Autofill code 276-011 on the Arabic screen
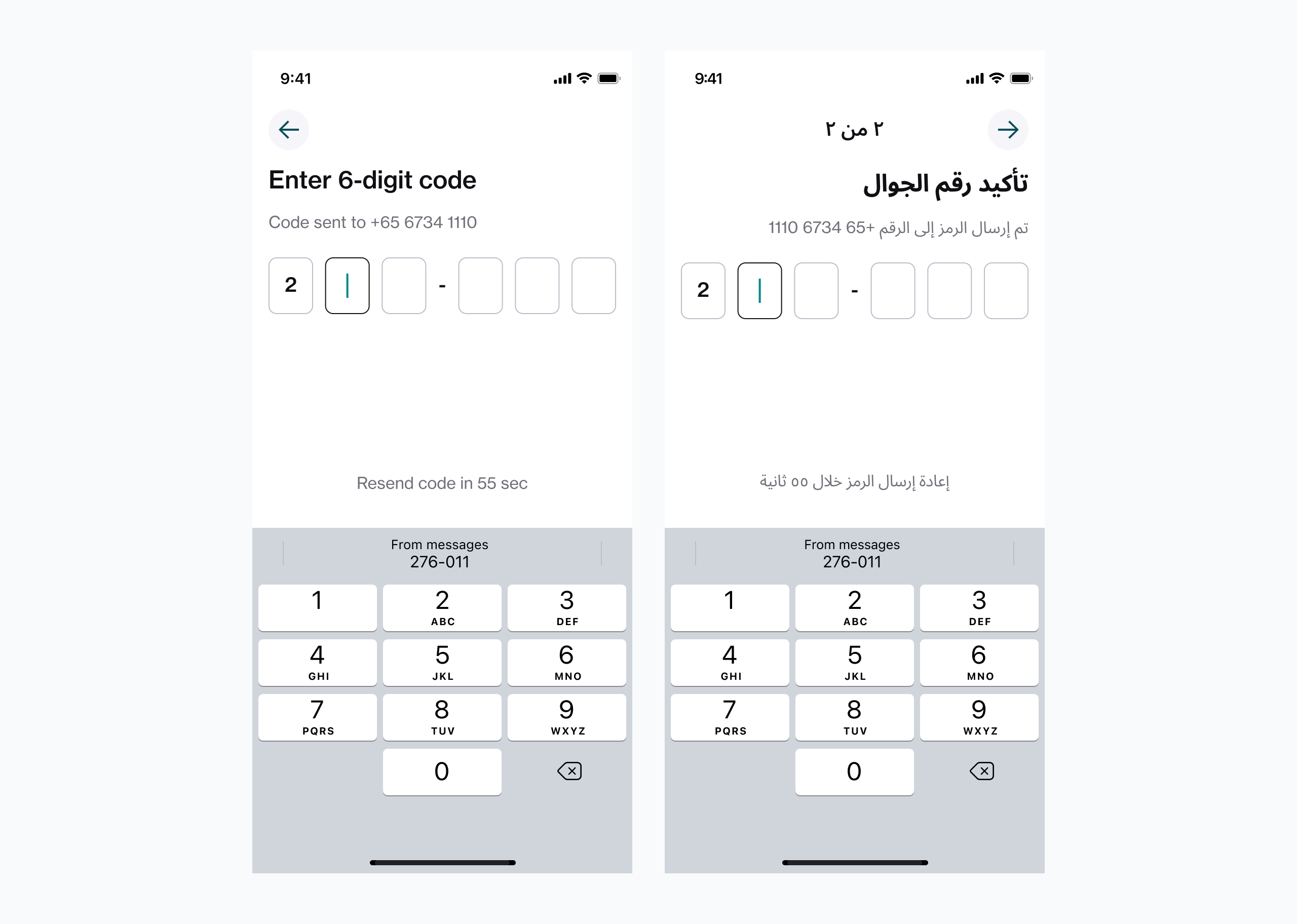Screen dimensions: 1297x924 tap(852, 554)
